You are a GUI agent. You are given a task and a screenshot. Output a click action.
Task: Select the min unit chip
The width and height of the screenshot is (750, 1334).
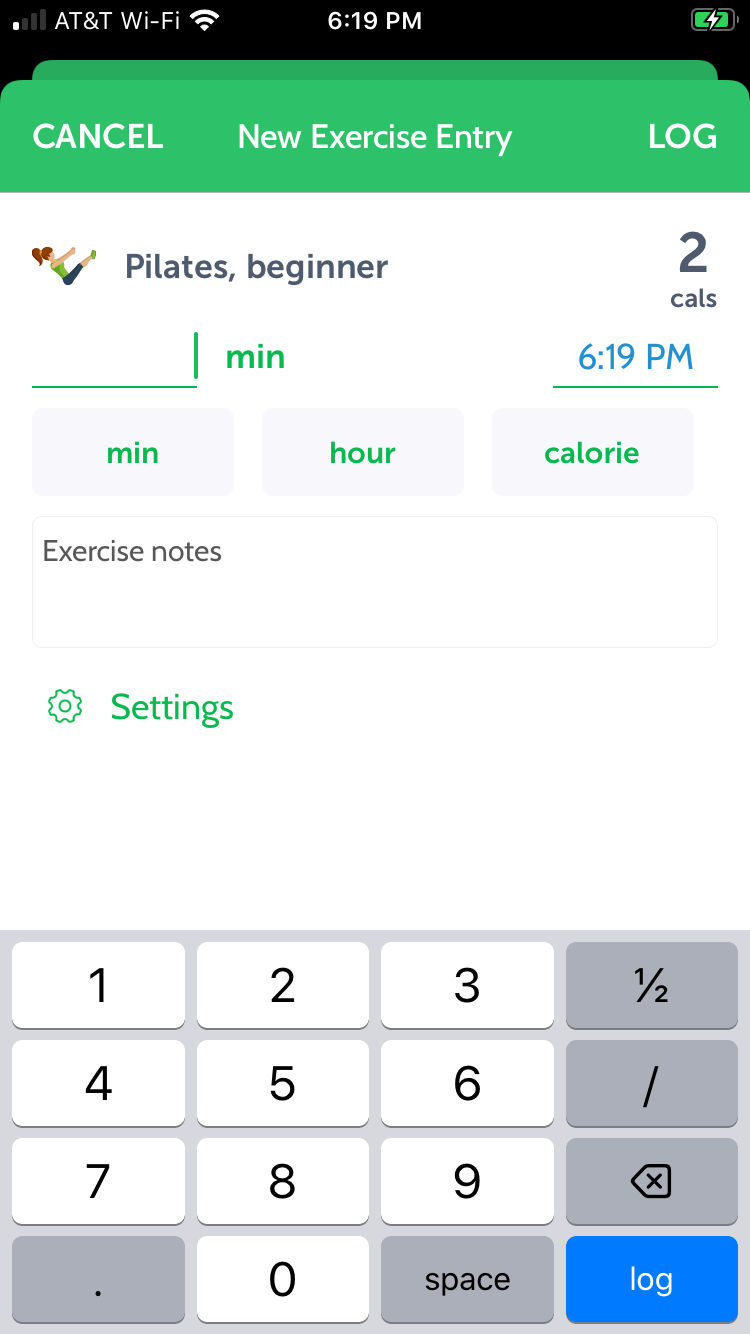[133, 453]
